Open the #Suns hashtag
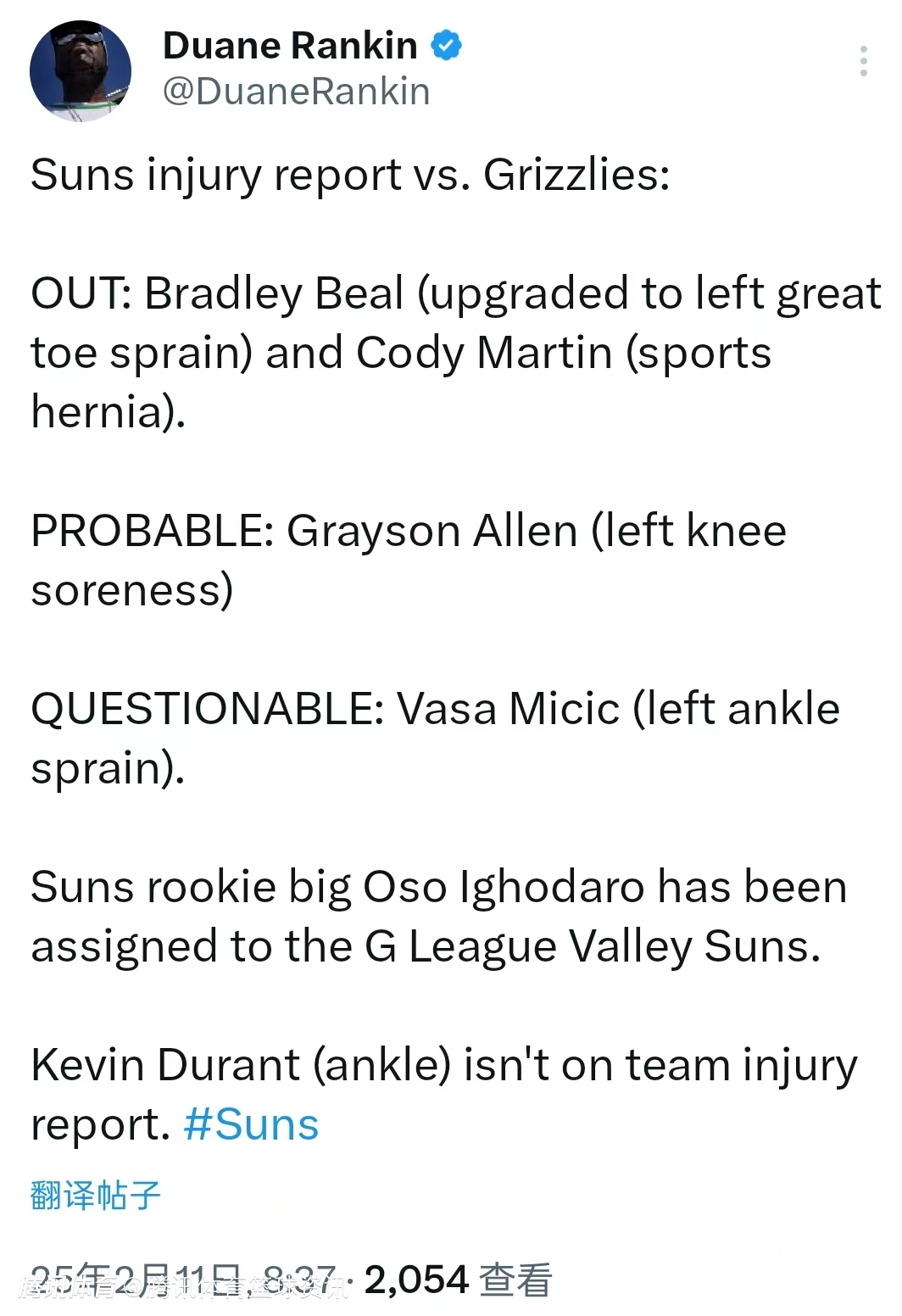Image resolution: width=902 pixels, height=1316 pixels. click(x=251, y=1124)
